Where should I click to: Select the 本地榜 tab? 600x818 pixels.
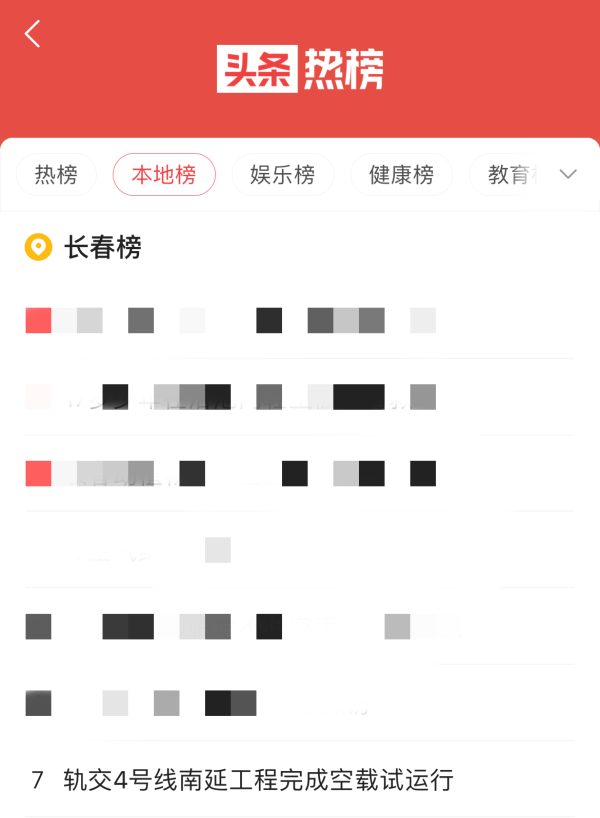pyautogui.click(x=164, y=175)
